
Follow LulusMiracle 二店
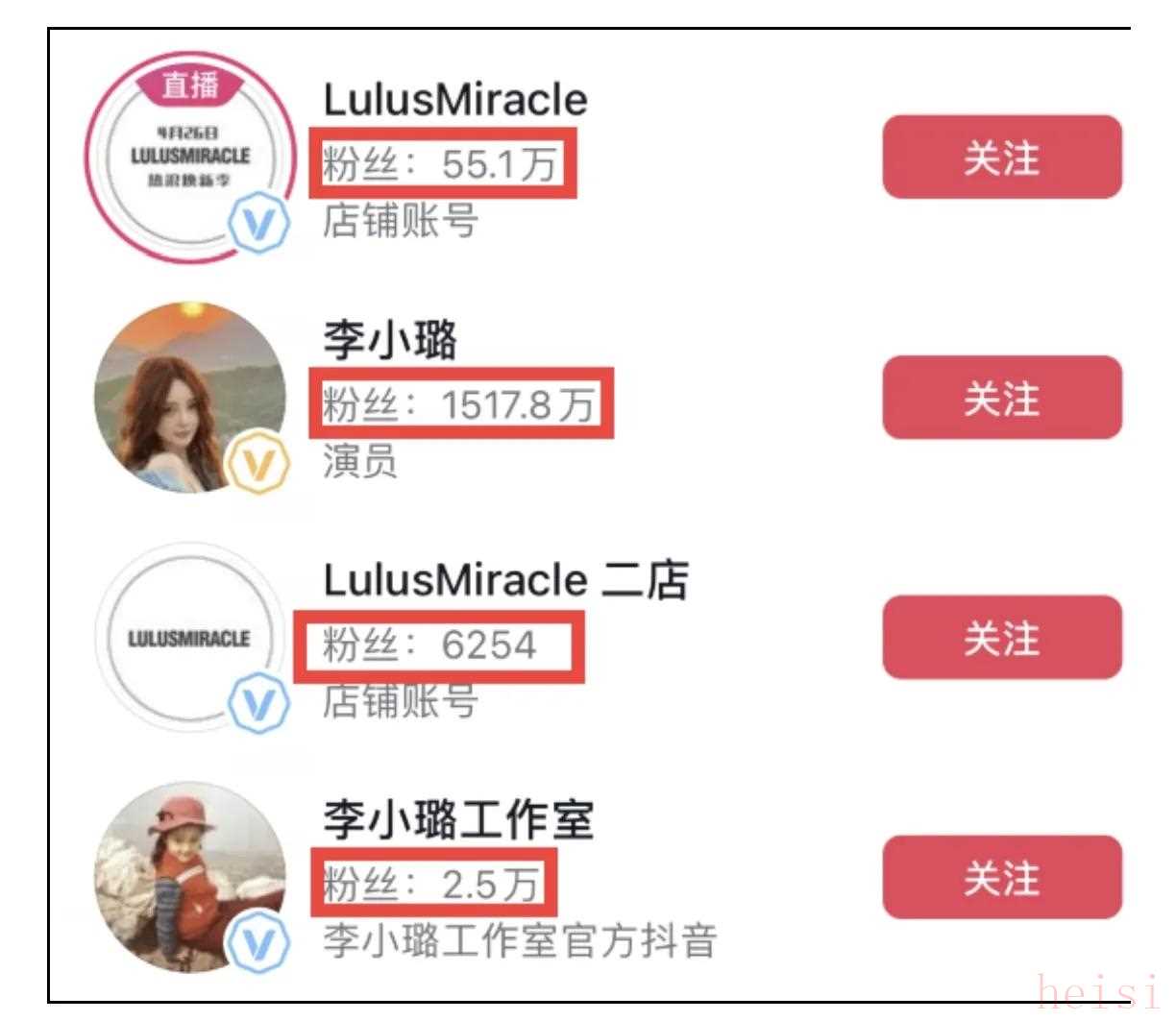click(1001, 638)
